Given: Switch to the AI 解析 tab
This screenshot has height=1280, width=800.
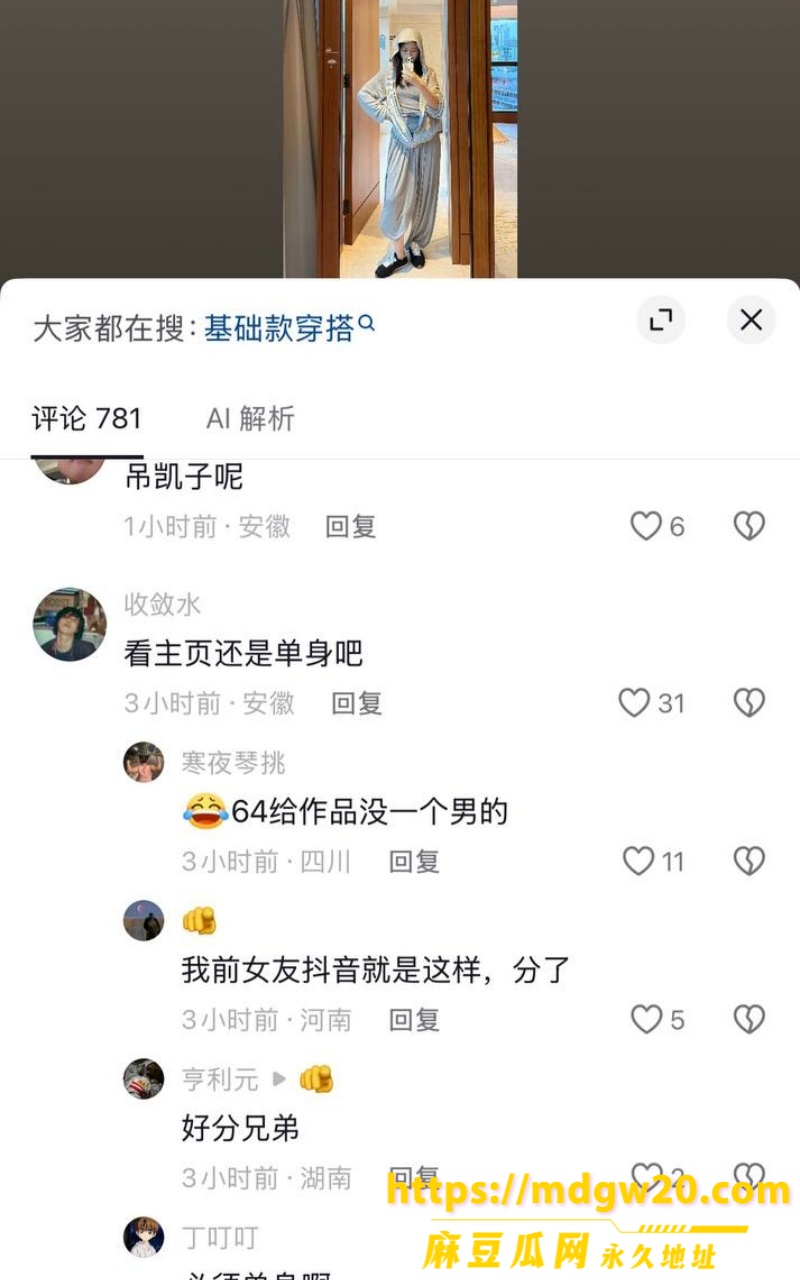Looking at the screenshot, I should click(250, 418).
